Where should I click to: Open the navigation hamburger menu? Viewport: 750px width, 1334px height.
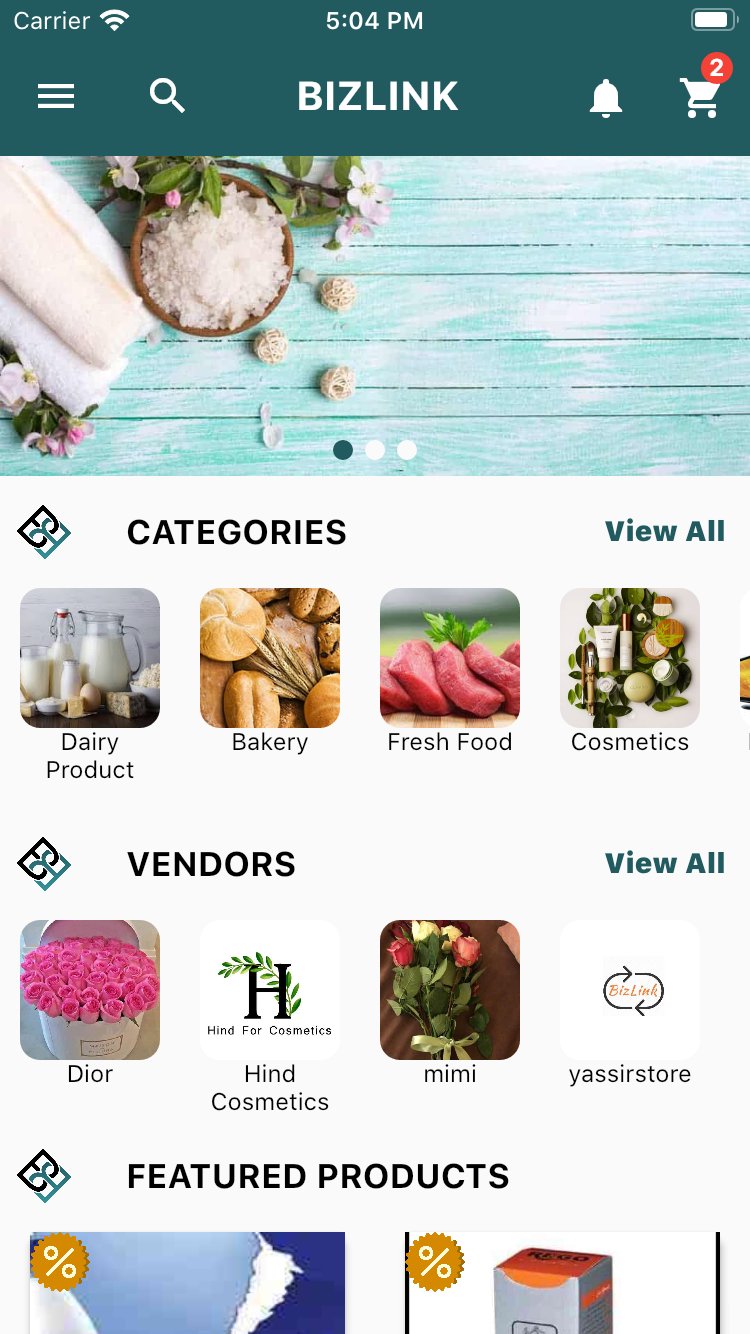(56, 96)
